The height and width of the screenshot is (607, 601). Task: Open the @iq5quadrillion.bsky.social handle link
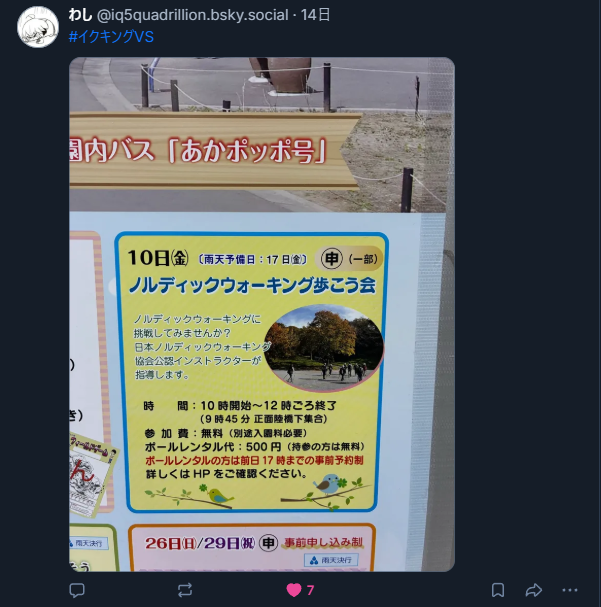click(x=203, y=15)
